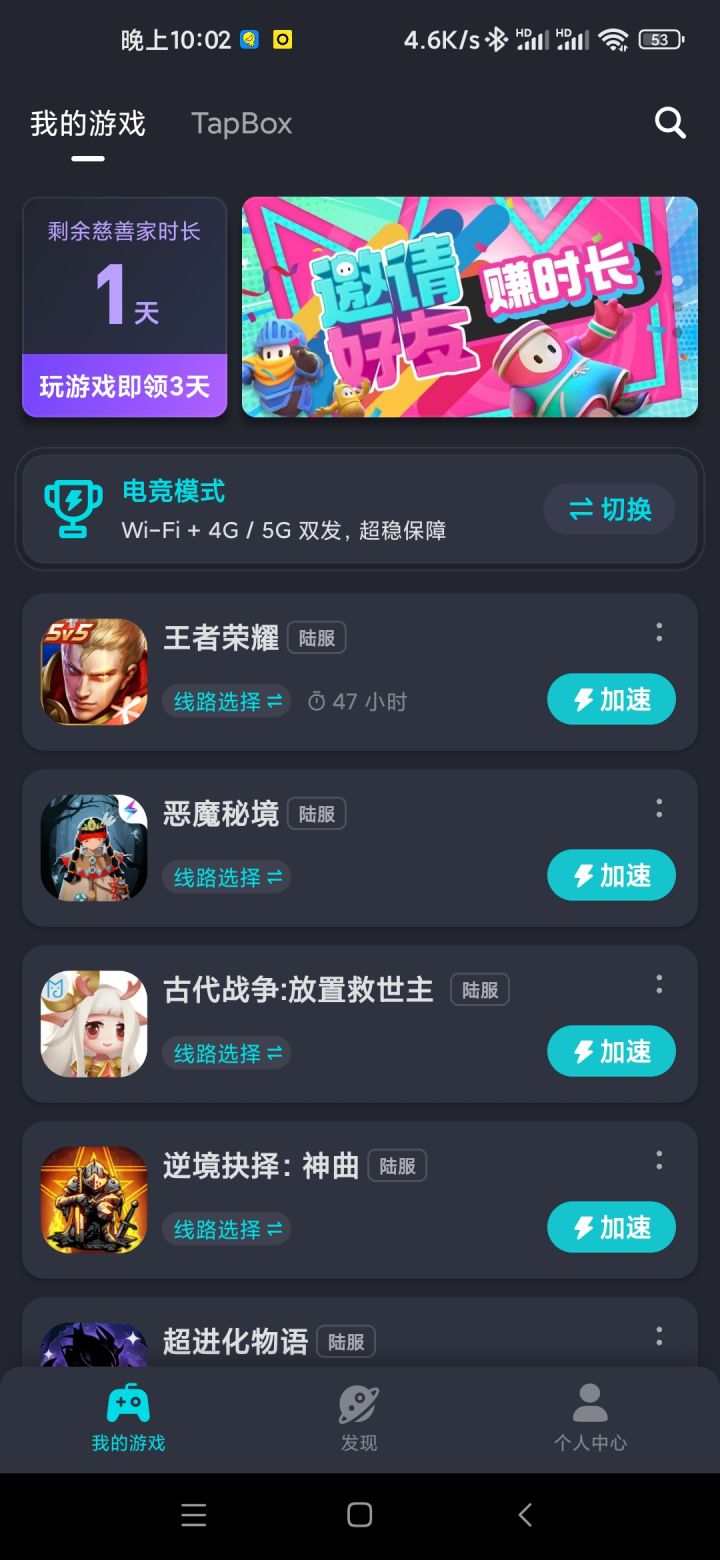Open 线路选择 for 逆境抉择: 神曲

226,1229
